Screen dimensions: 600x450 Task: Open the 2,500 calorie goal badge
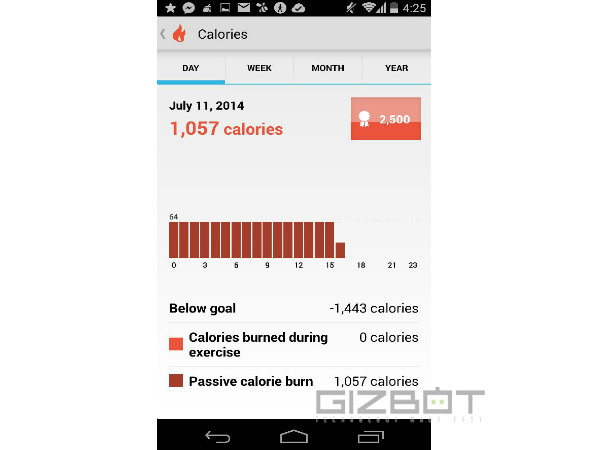click(x=385, y=118)
